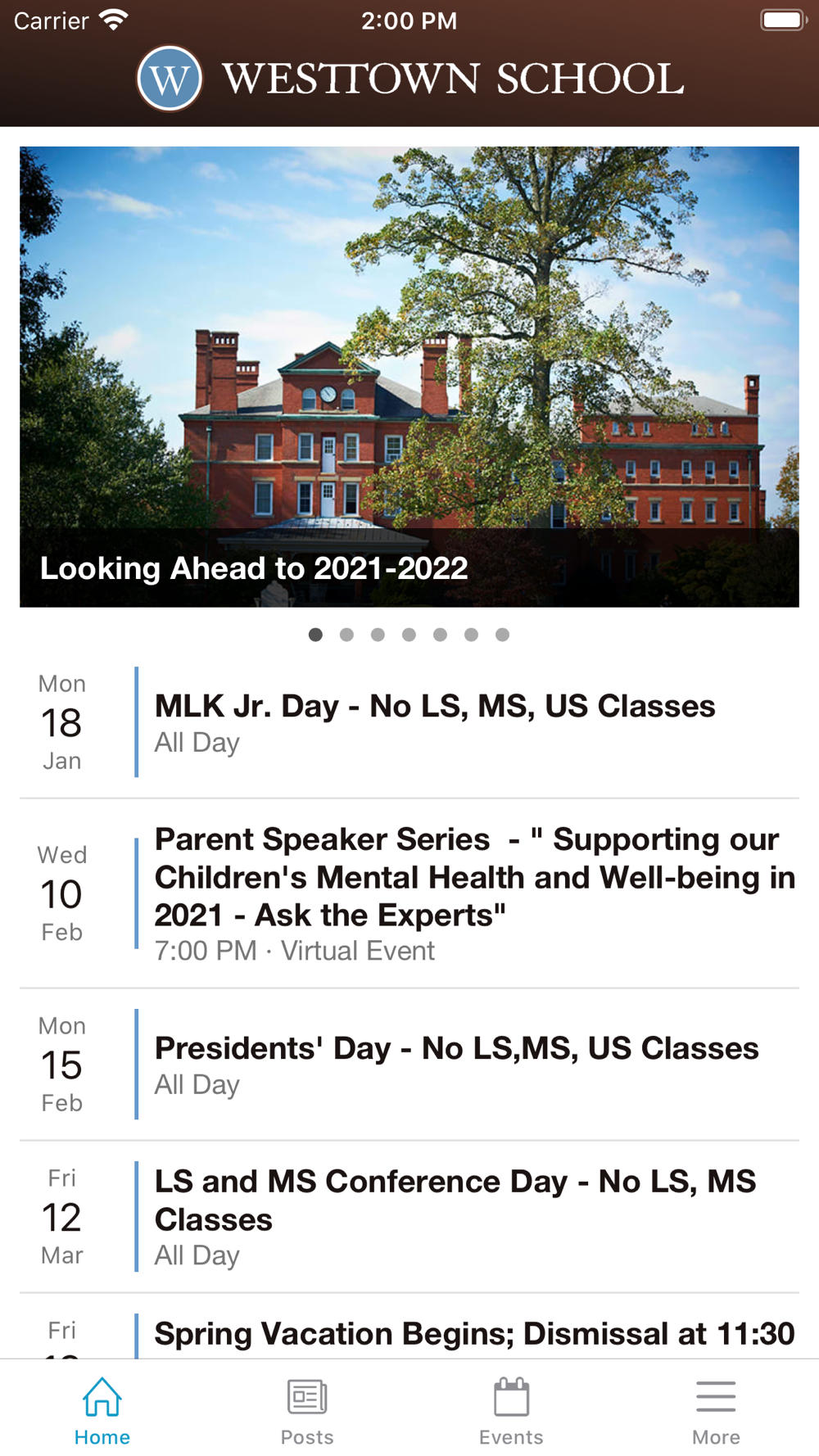Viewport: 819px width, 1456px height.
Task: Open the Spring Vacation Begins event
Action: click(473, 1335)
